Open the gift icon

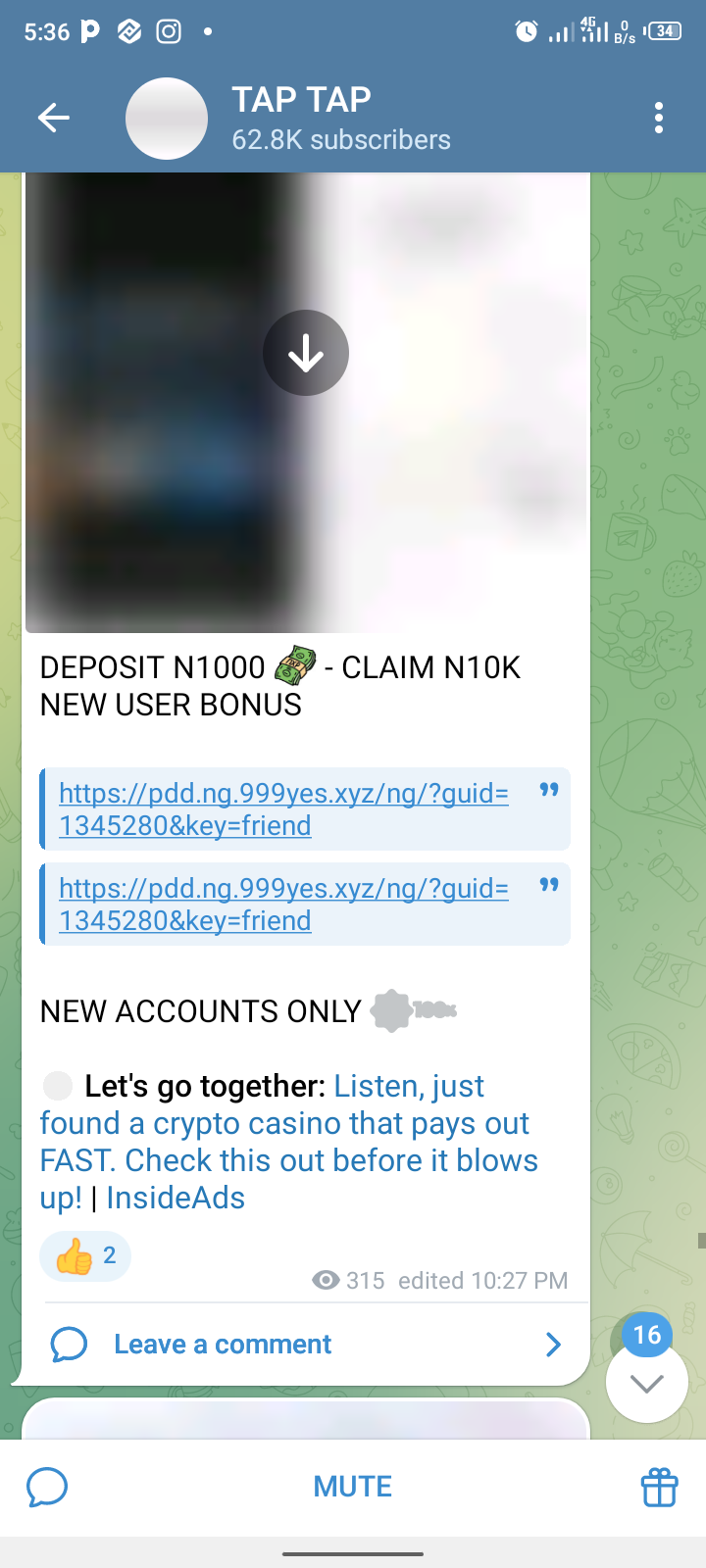659,1487
